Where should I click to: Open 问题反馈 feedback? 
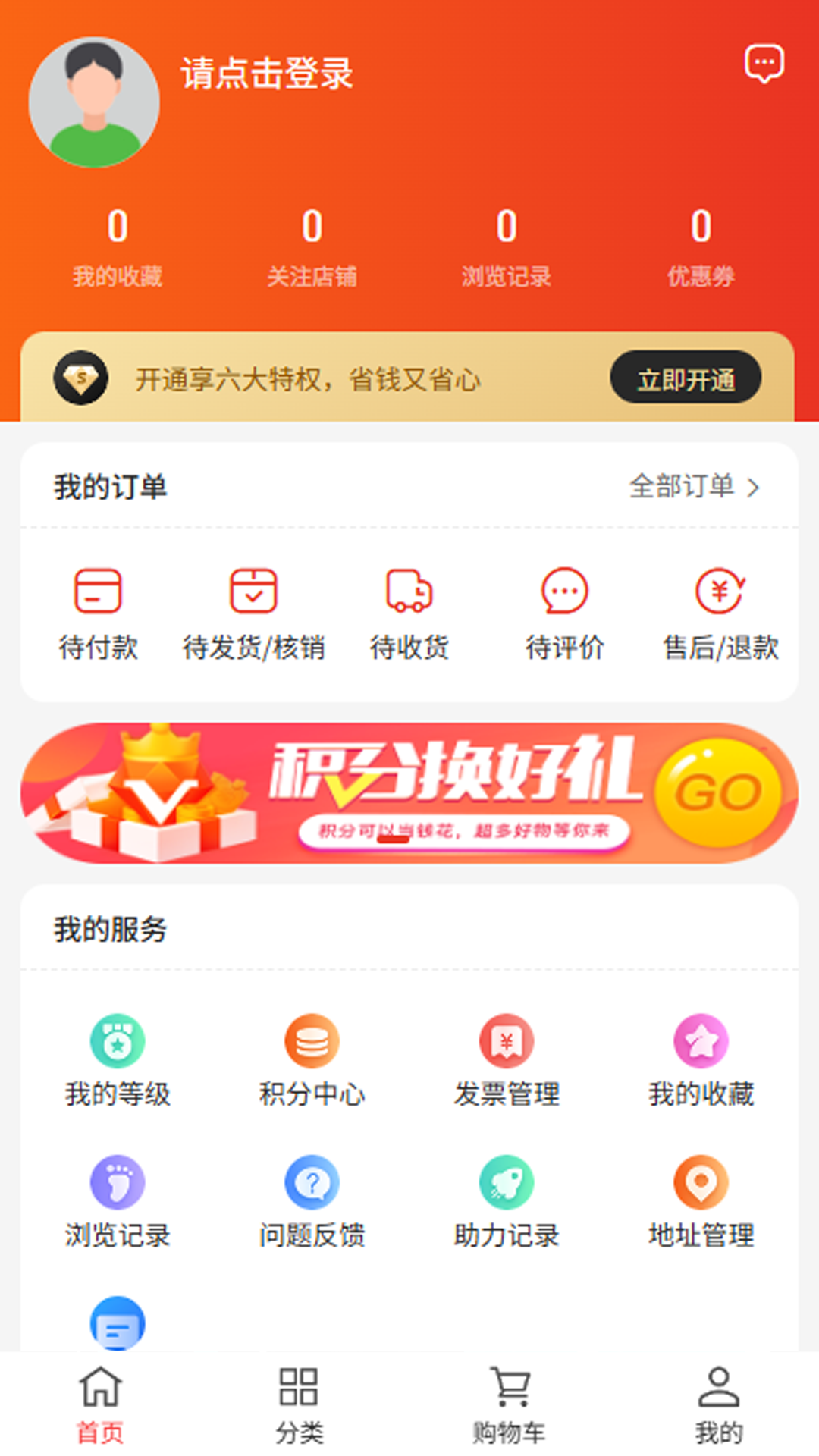click(x=312, y=1203)
